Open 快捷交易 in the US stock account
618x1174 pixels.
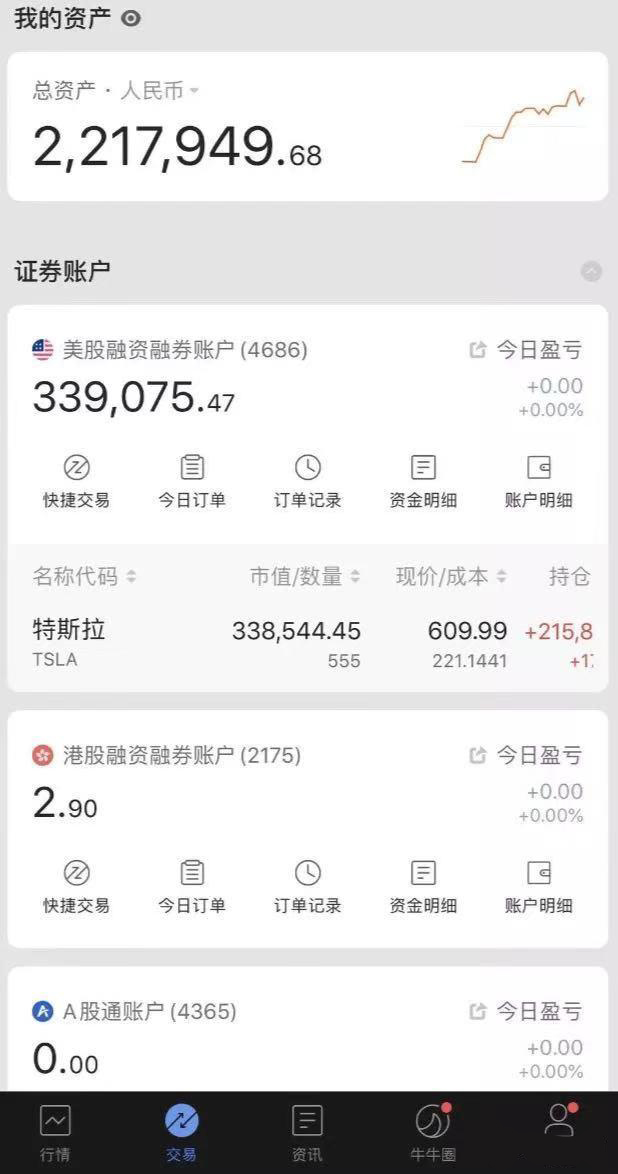pos(76,481)
